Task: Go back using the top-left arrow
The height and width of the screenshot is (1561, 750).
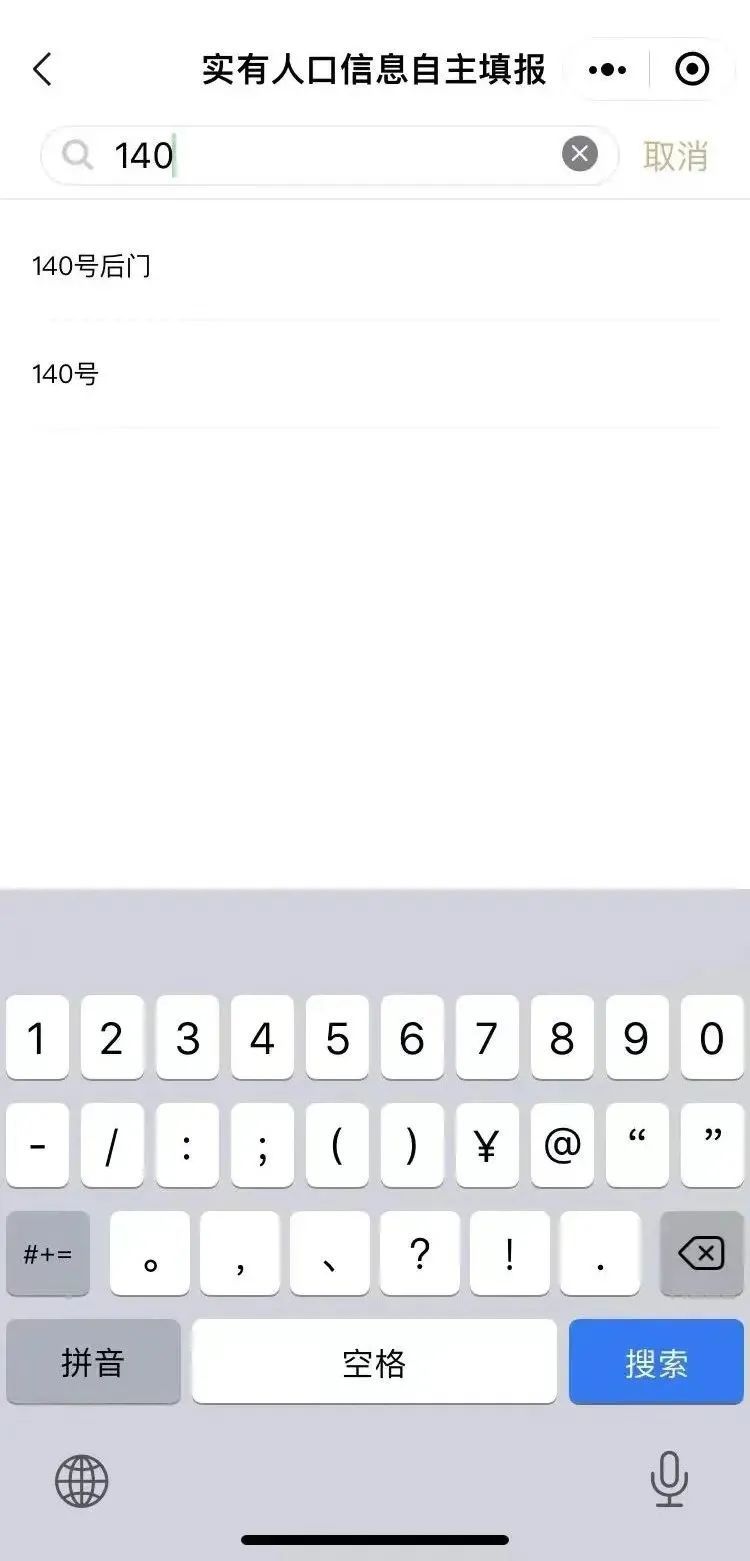Action: tap(42, 70)
